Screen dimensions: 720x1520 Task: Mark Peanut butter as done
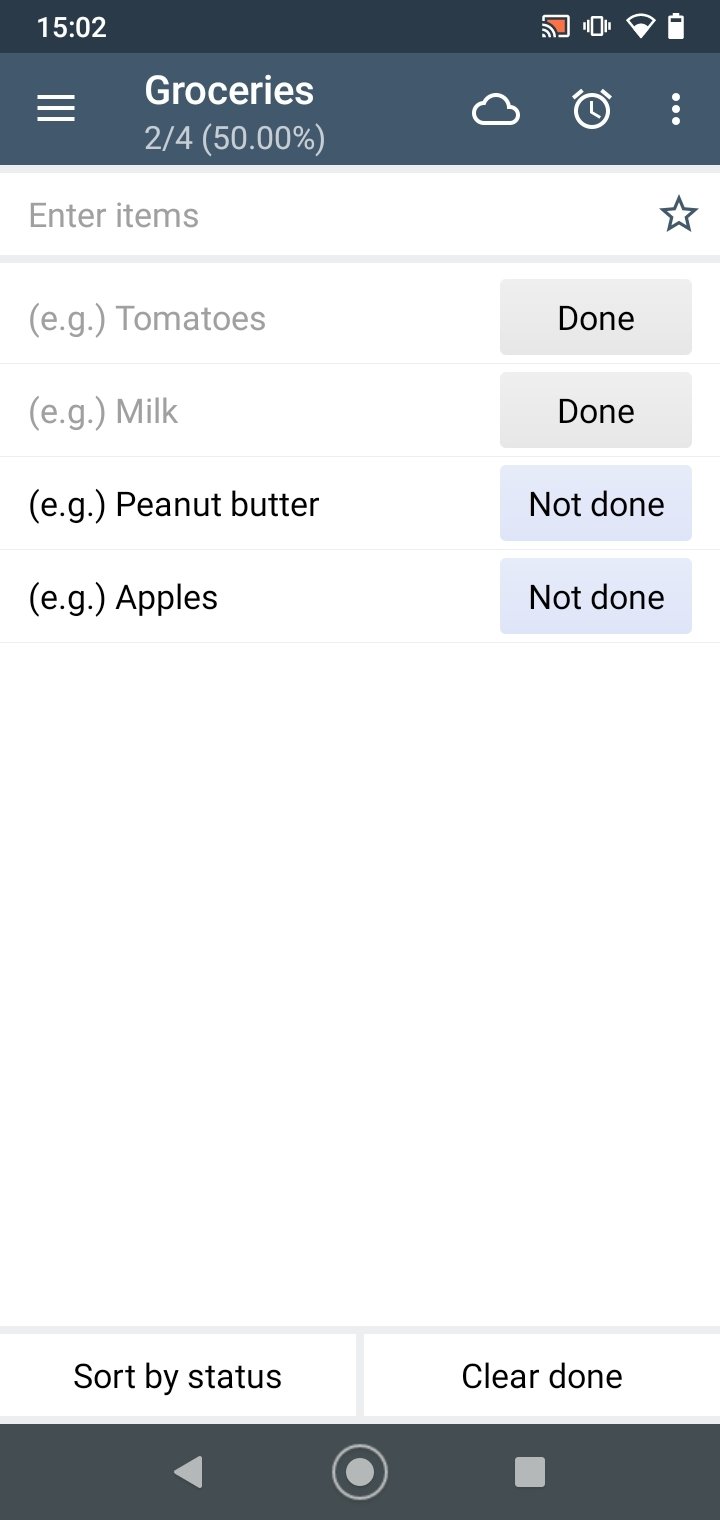click(x=596, y=504)
